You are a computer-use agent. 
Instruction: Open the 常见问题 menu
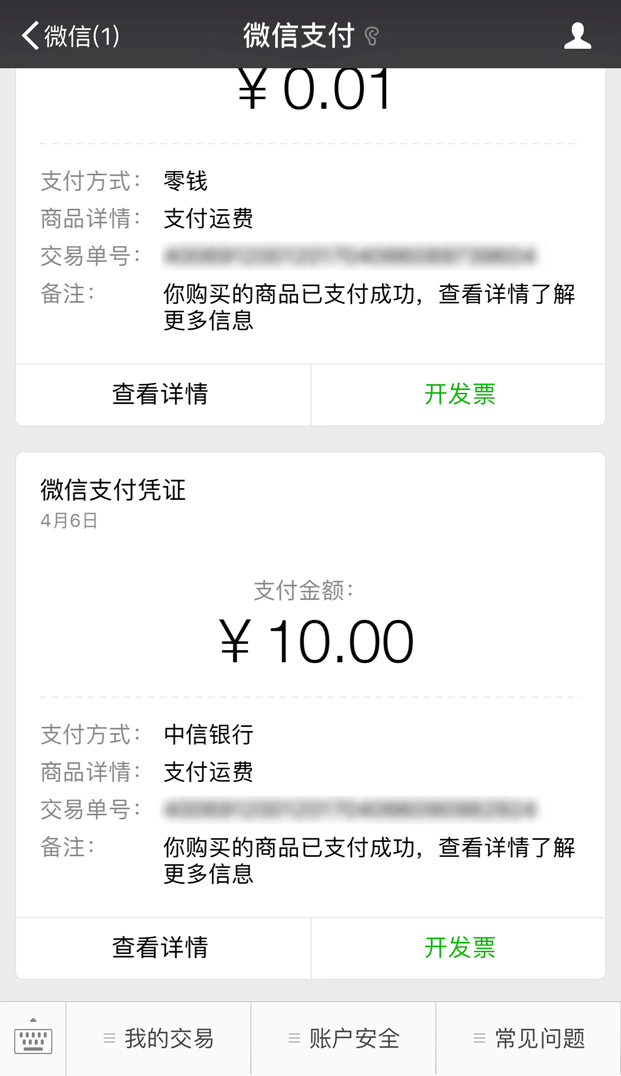click(x=529, y=1039)
